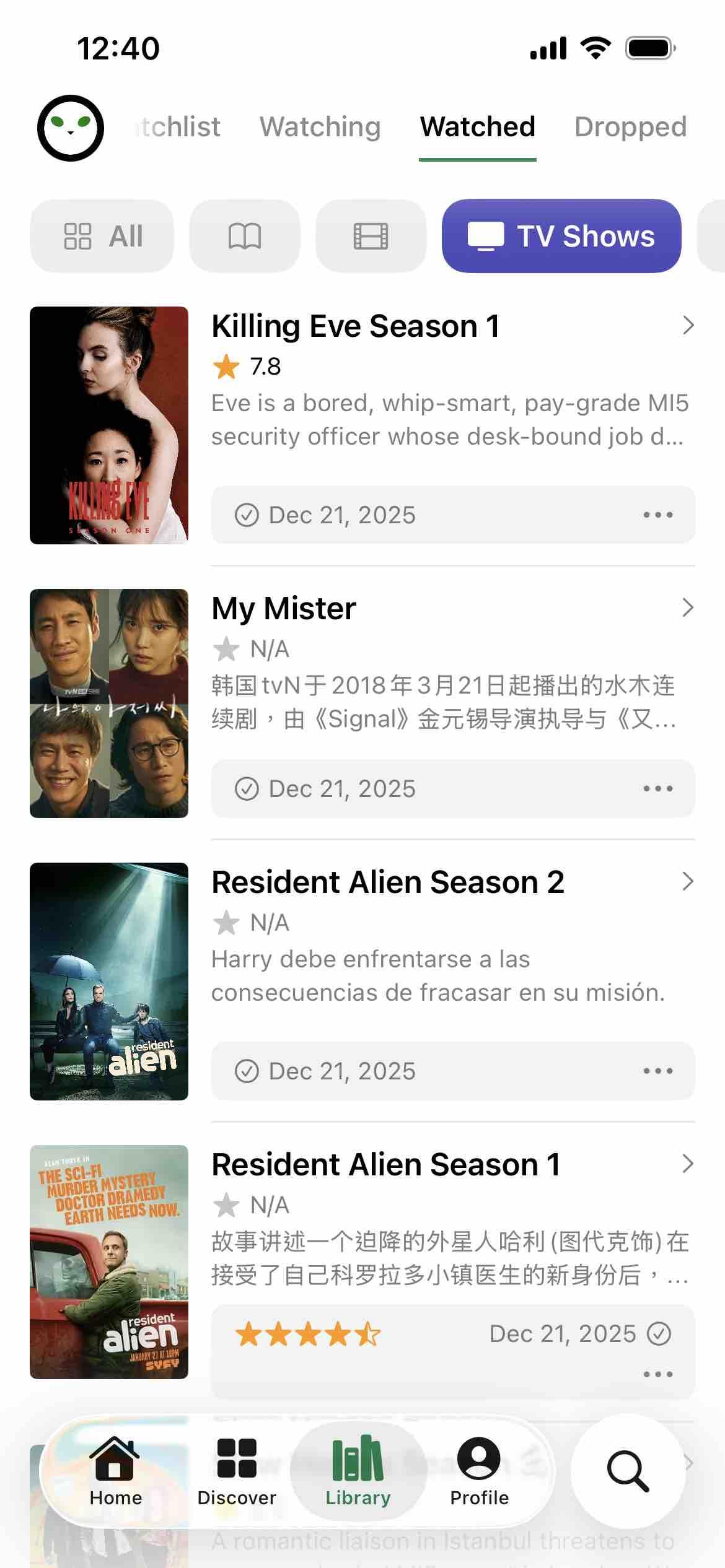Open more options for Killing Eve Season 1
The width and height of the screenshot is (725, 1568).
657,515
